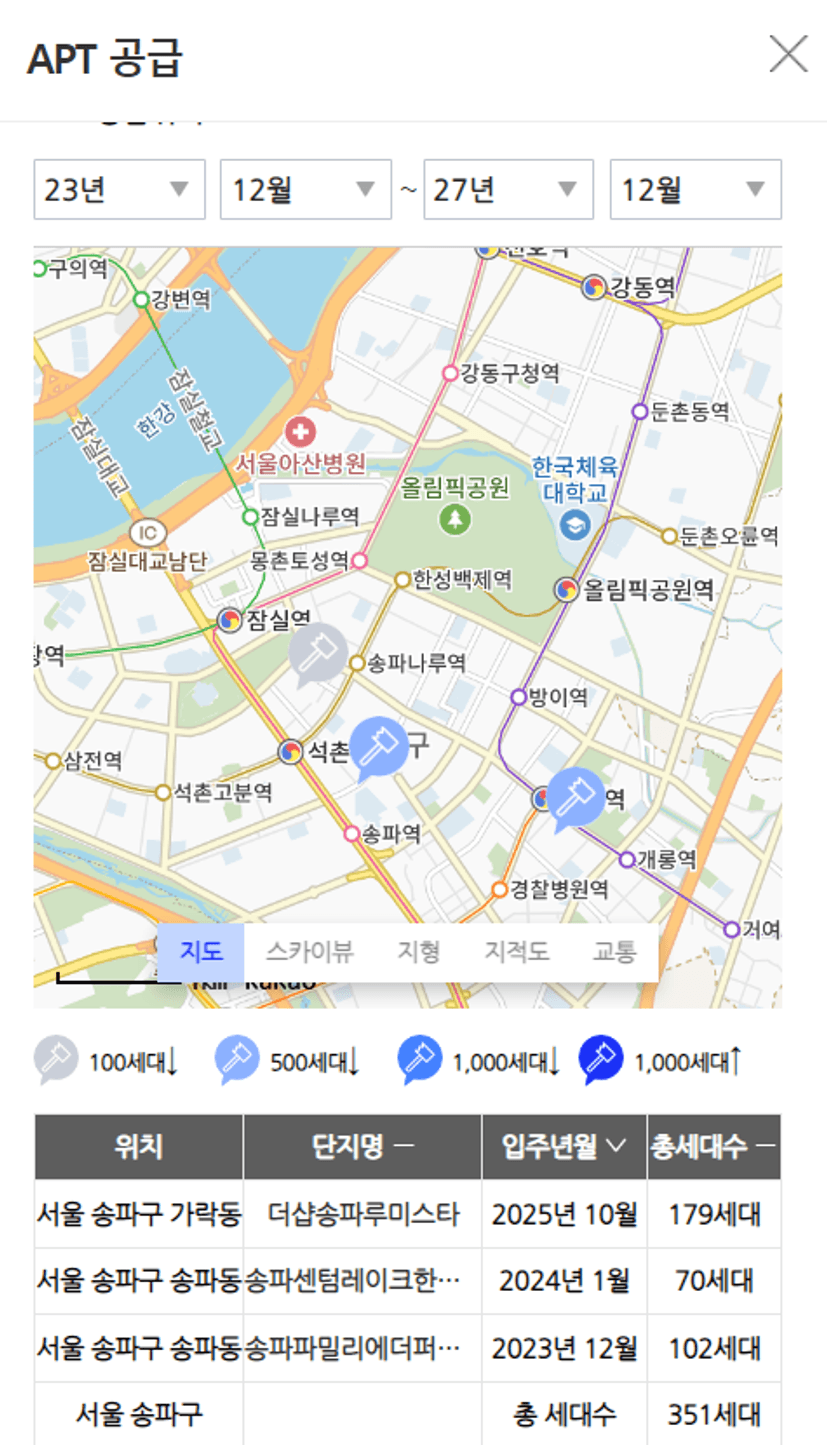Tap the blue marker near 석촌역
827x1445 pixels.
coord(378,745)
